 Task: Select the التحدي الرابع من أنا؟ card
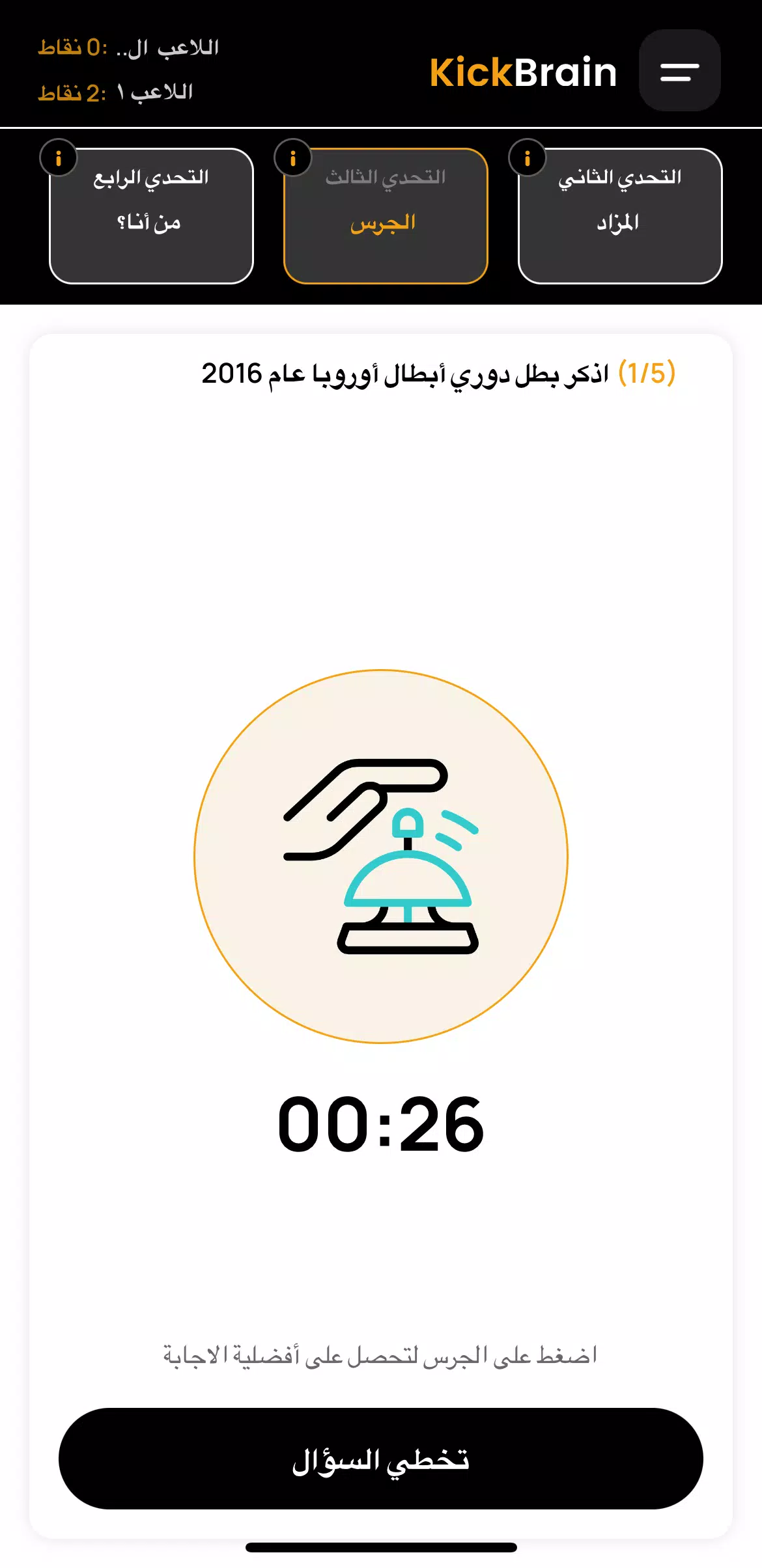151,217
